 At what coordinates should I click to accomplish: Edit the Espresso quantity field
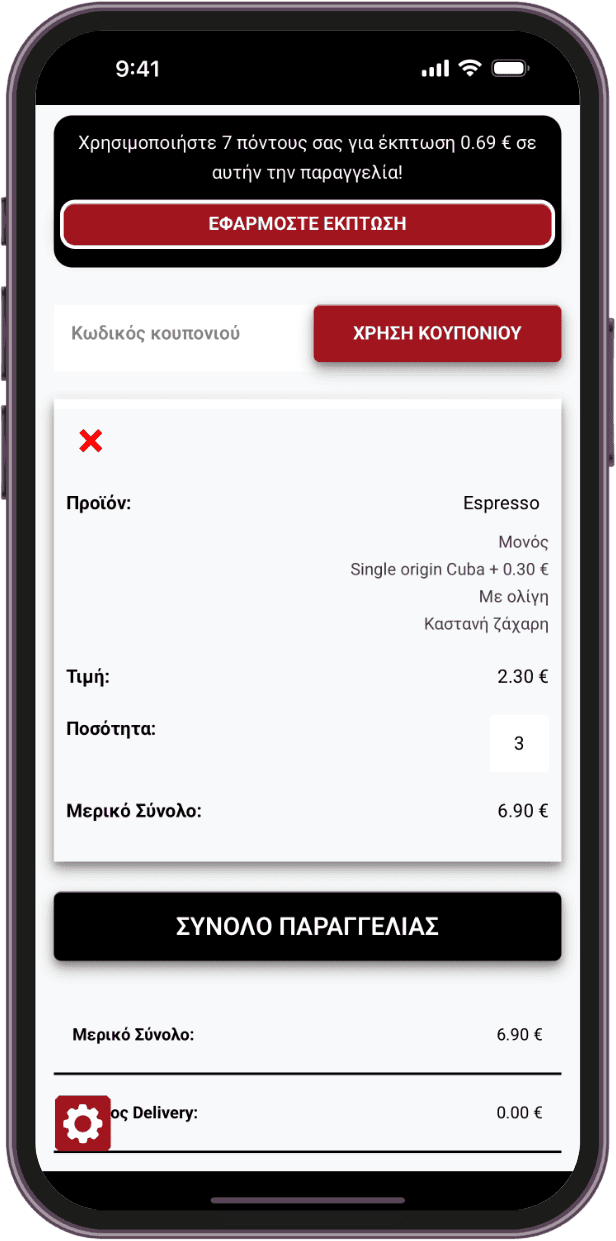(518, 743)
